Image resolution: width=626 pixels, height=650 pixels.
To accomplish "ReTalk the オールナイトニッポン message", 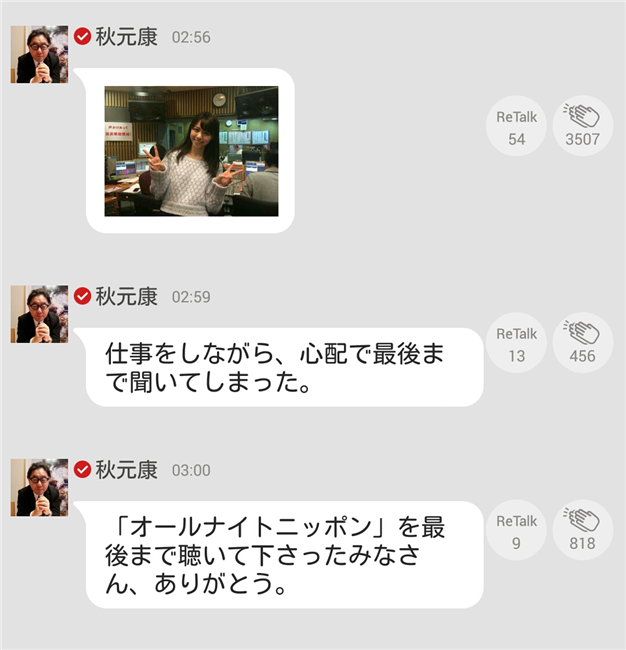I will (516, 531).
